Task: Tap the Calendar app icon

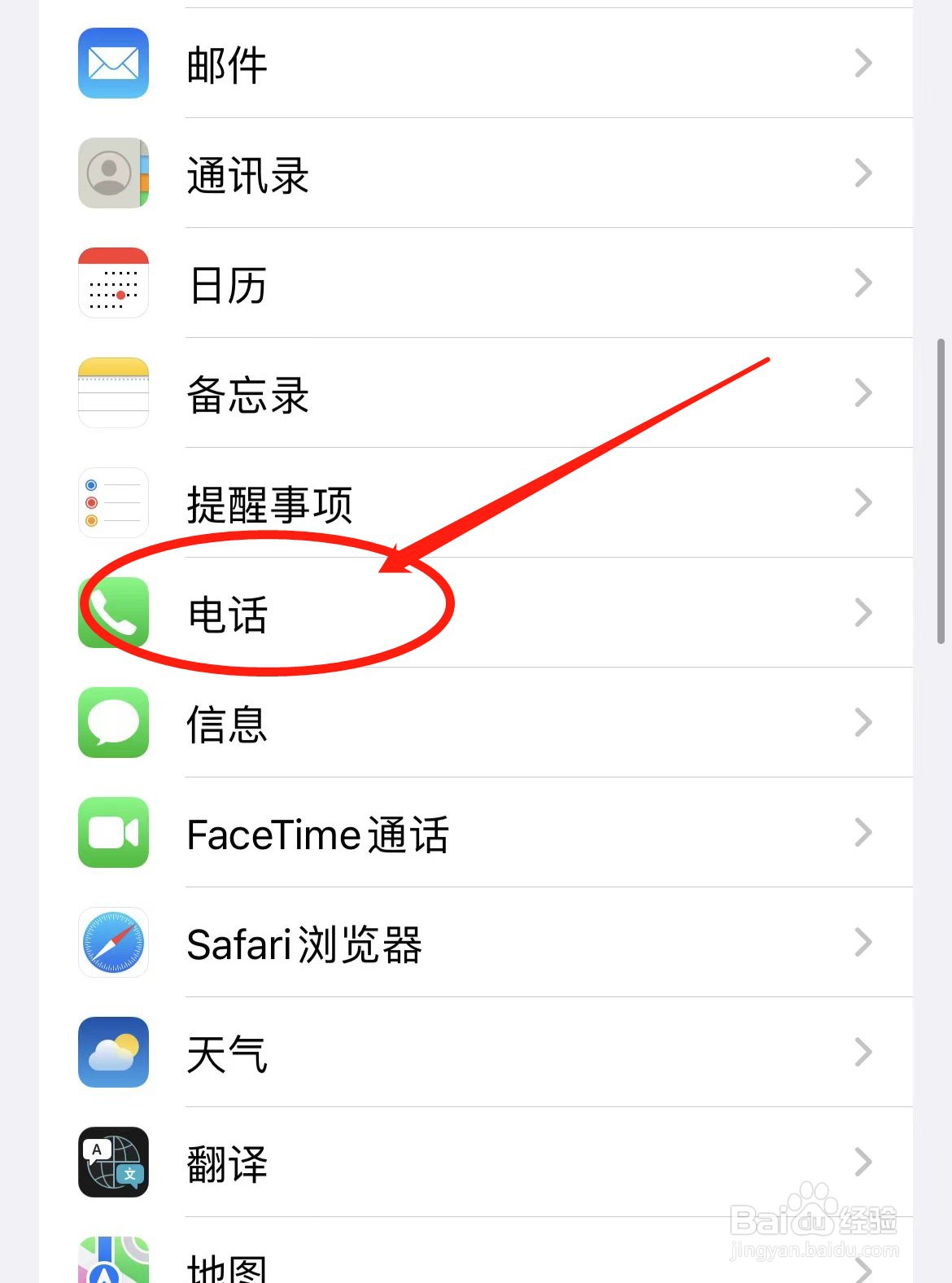Action: point(113,283)
